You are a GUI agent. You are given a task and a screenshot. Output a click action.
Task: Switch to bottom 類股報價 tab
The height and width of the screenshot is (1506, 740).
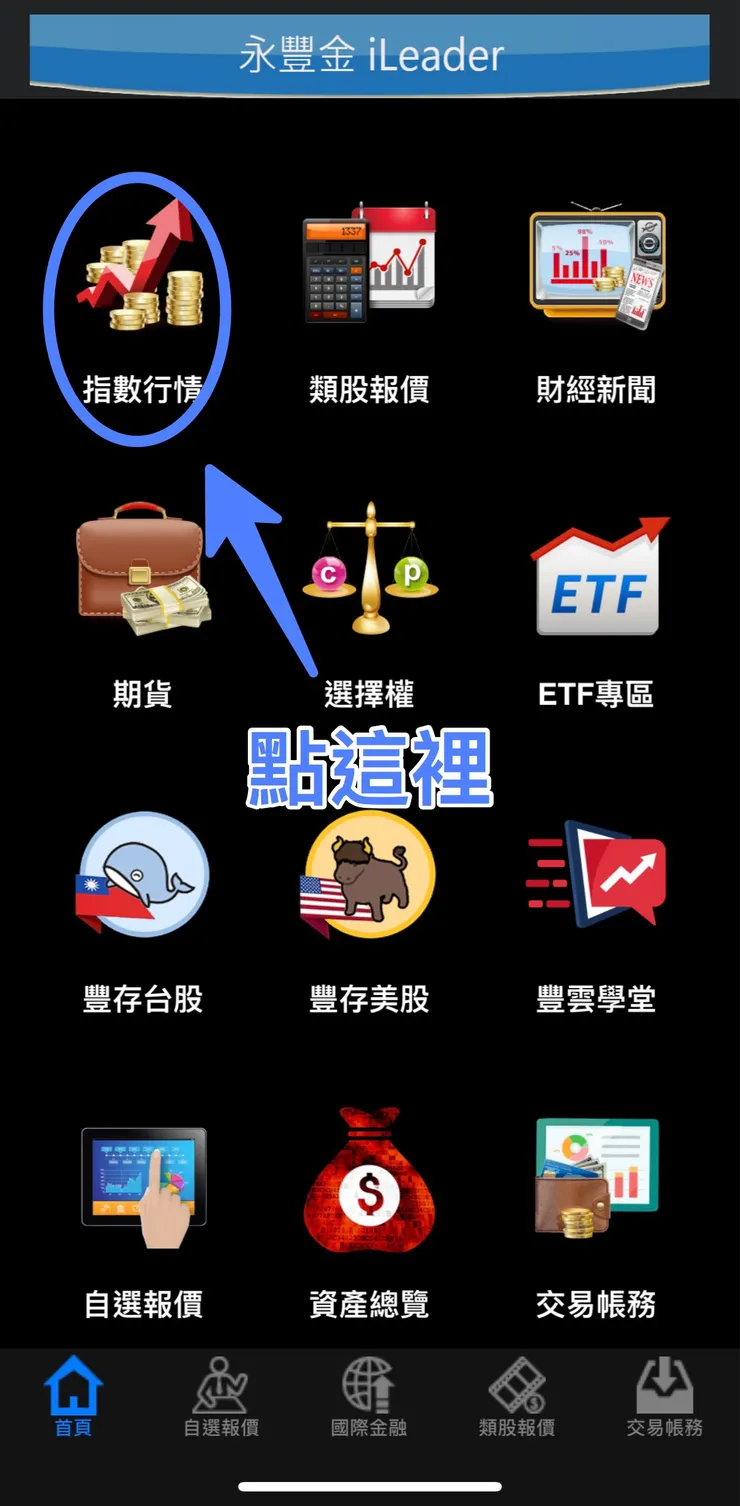518,1395
